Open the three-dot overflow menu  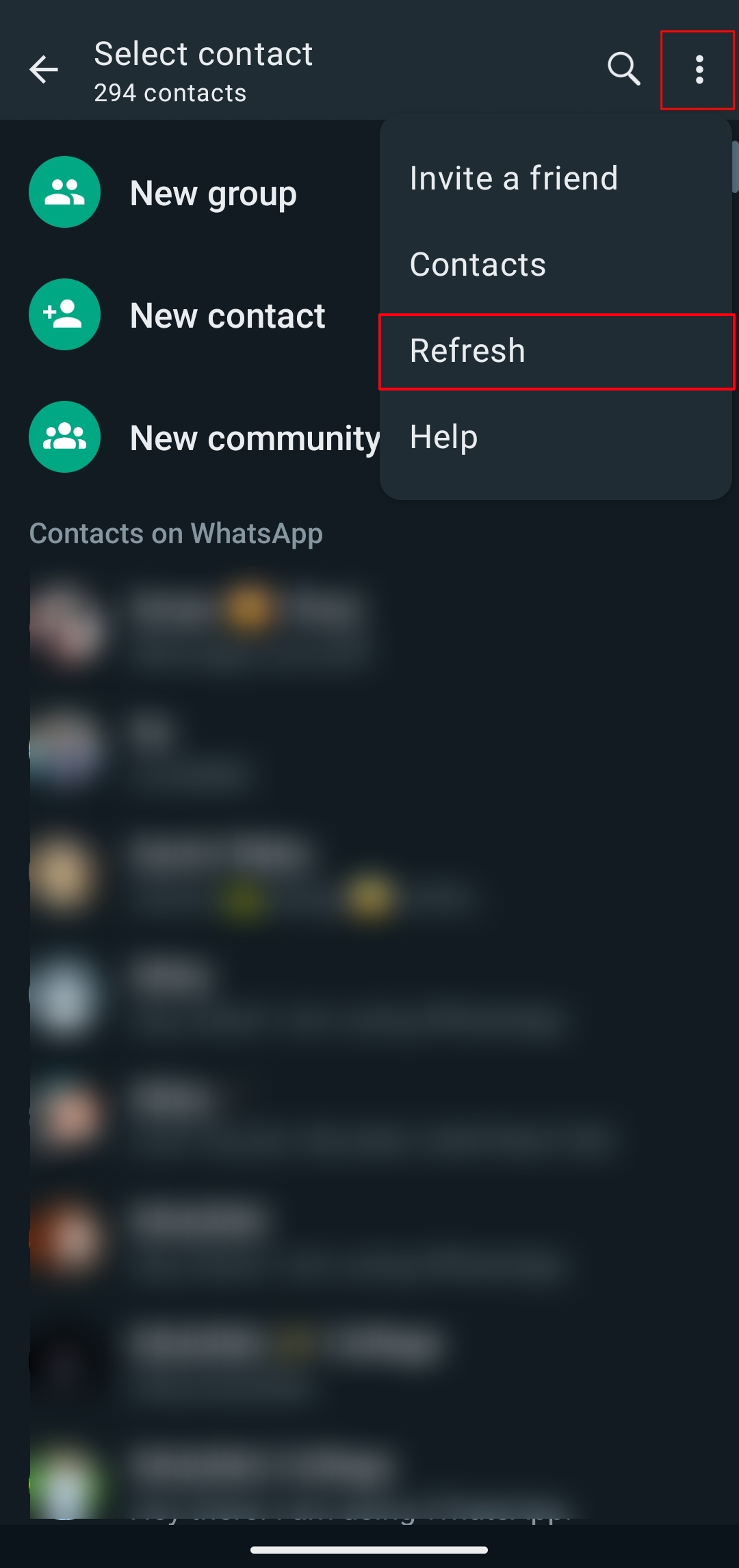pyautogui.click(x=699, y=68)
